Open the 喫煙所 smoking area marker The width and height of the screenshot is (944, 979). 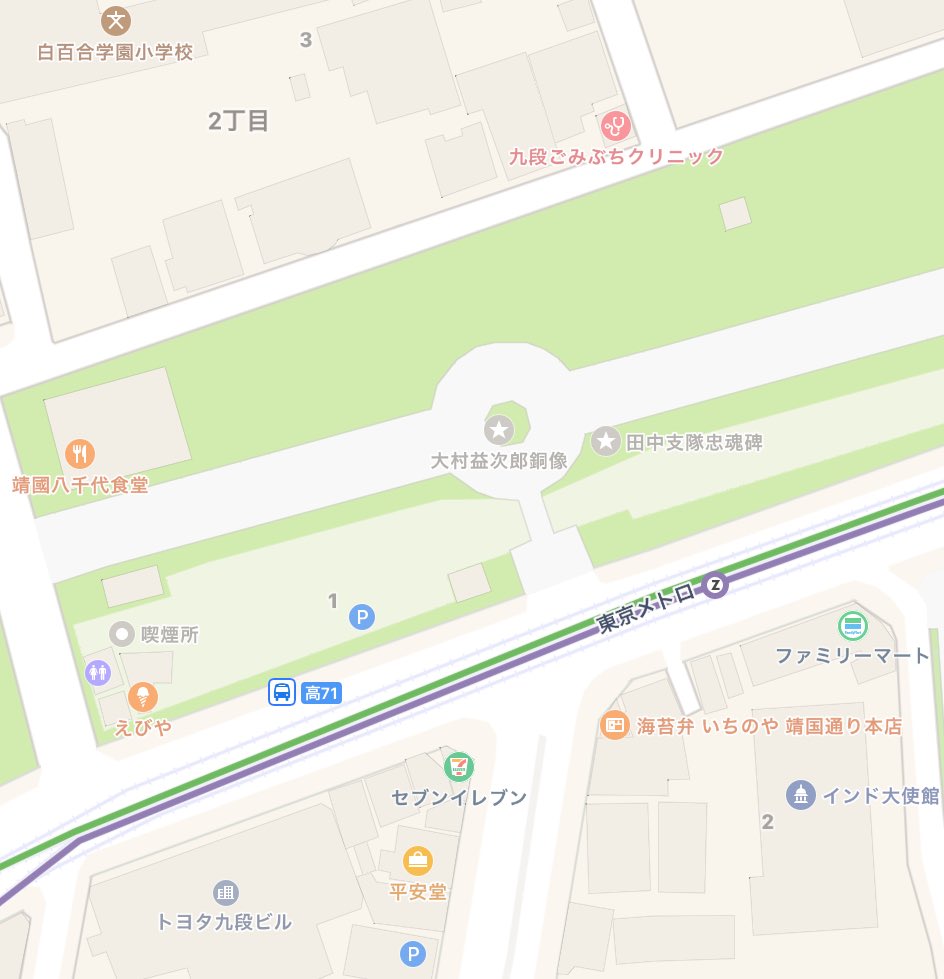pos(122,633)
